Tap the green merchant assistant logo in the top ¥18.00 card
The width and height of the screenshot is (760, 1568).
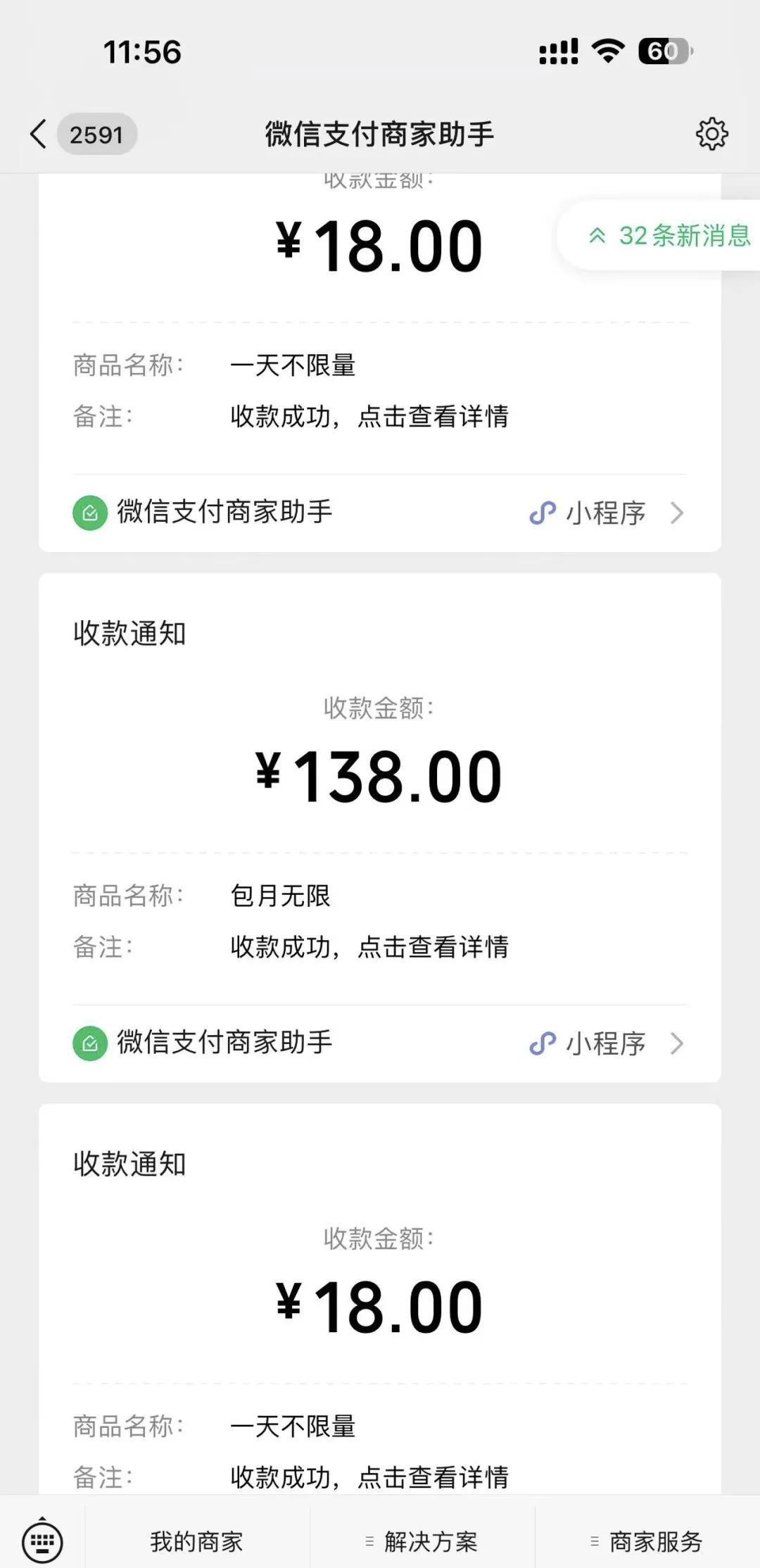click(91, 513)
